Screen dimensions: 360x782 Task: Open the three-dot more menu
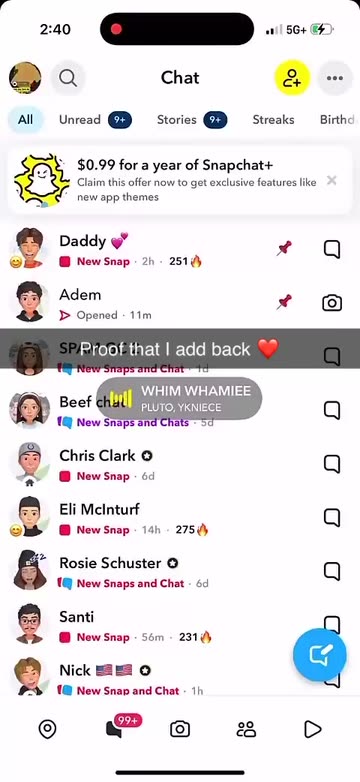click(x=335, y=78)
